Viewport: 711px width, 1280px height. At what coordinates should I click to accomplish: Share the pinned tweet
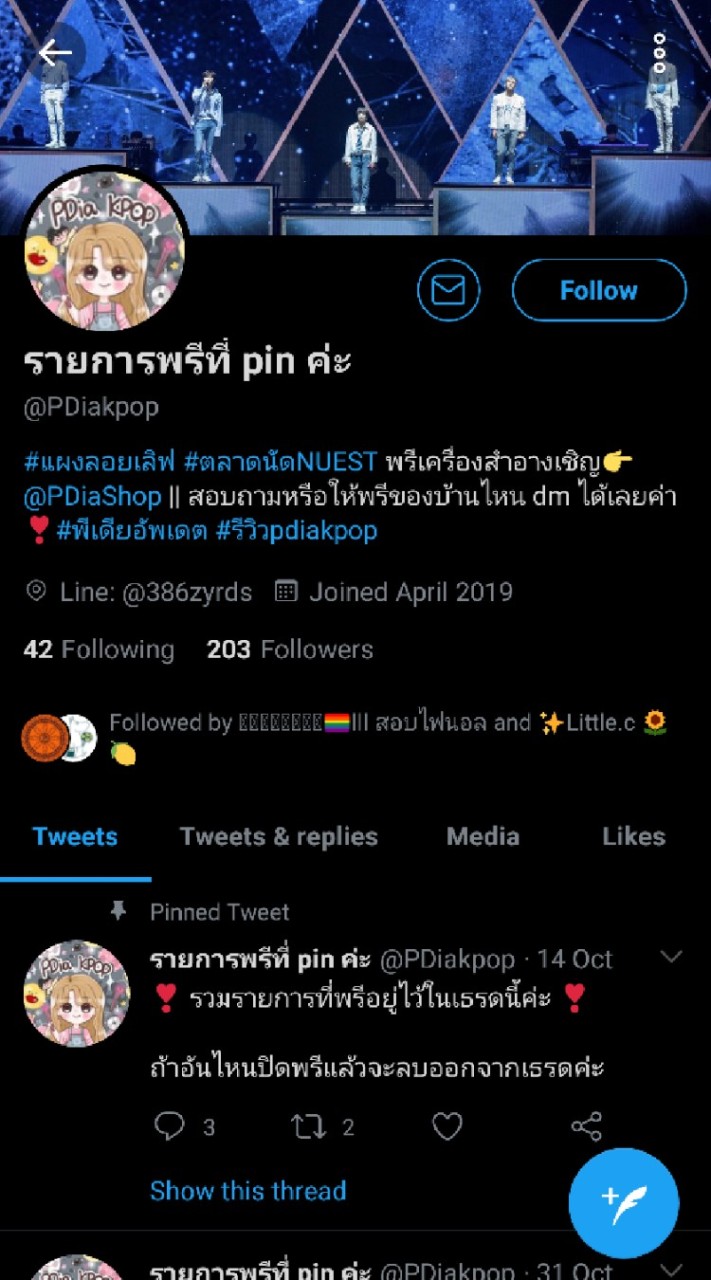[x=586, y=1127]
